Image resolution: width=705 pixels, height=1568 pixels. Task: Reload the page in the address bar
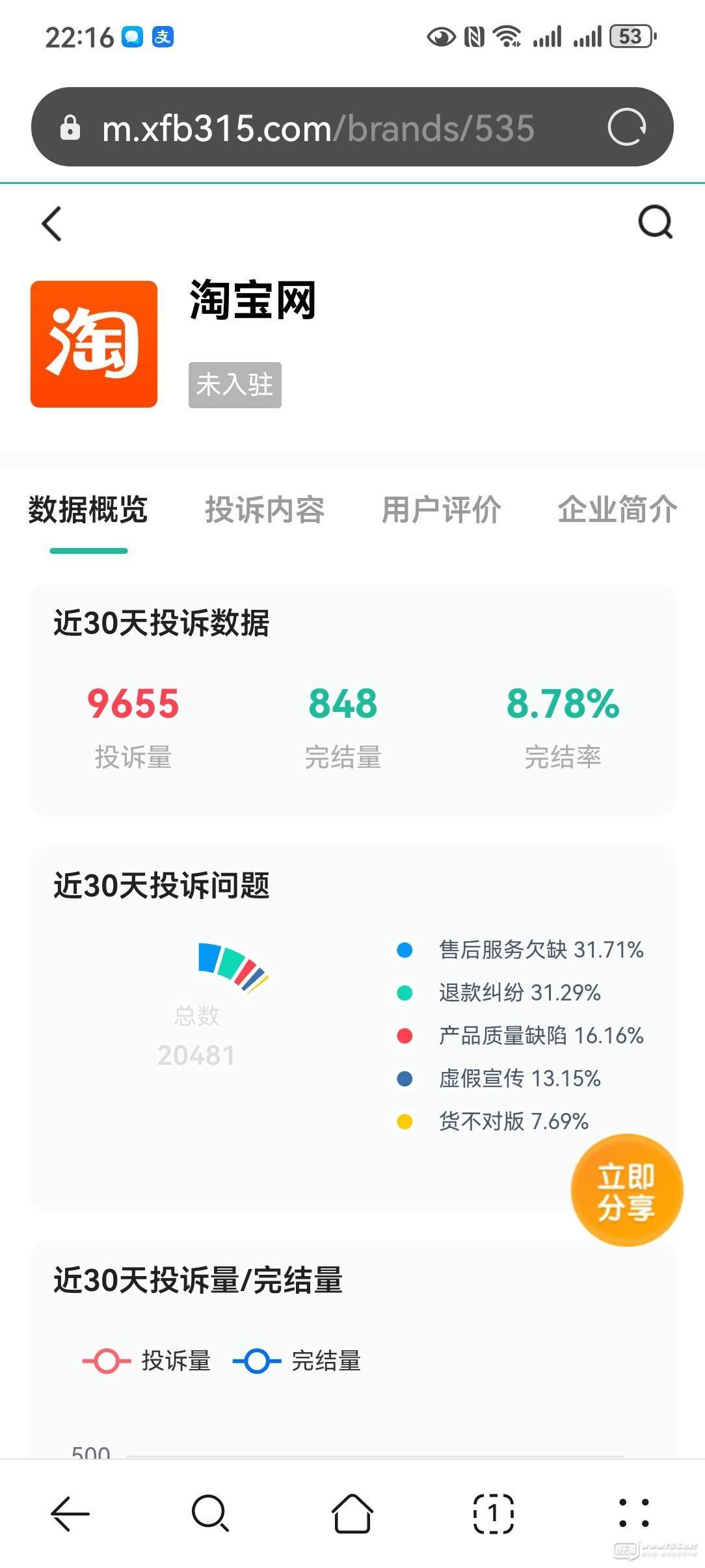(627, 127)
